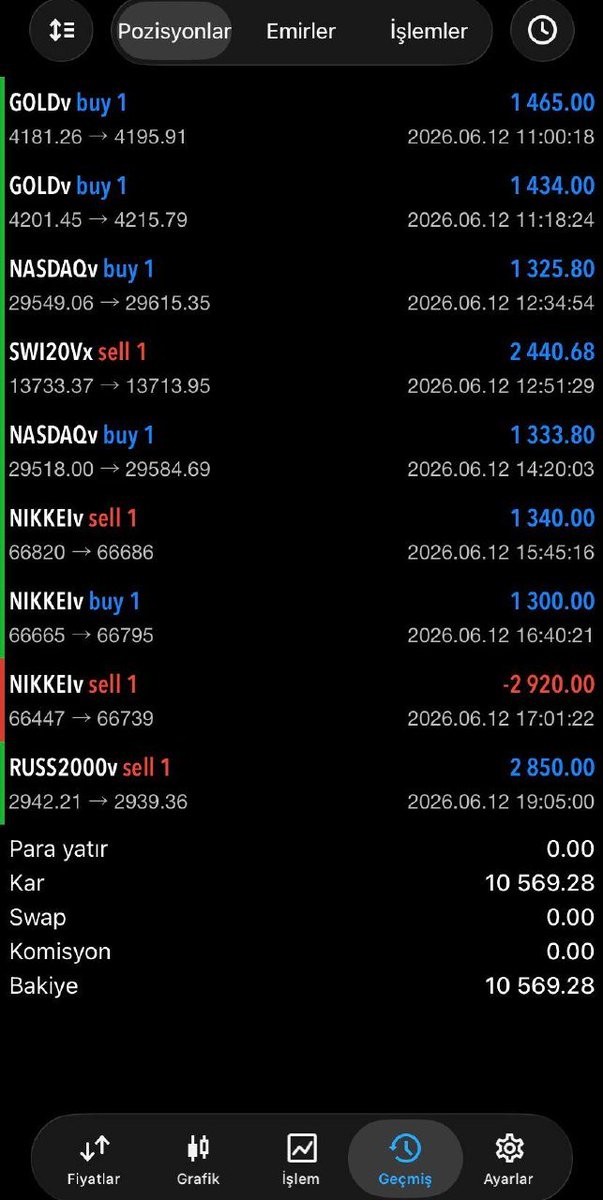Switch to the Emirler segment
The image size is (603, 1200).
(x=302, y=31)
